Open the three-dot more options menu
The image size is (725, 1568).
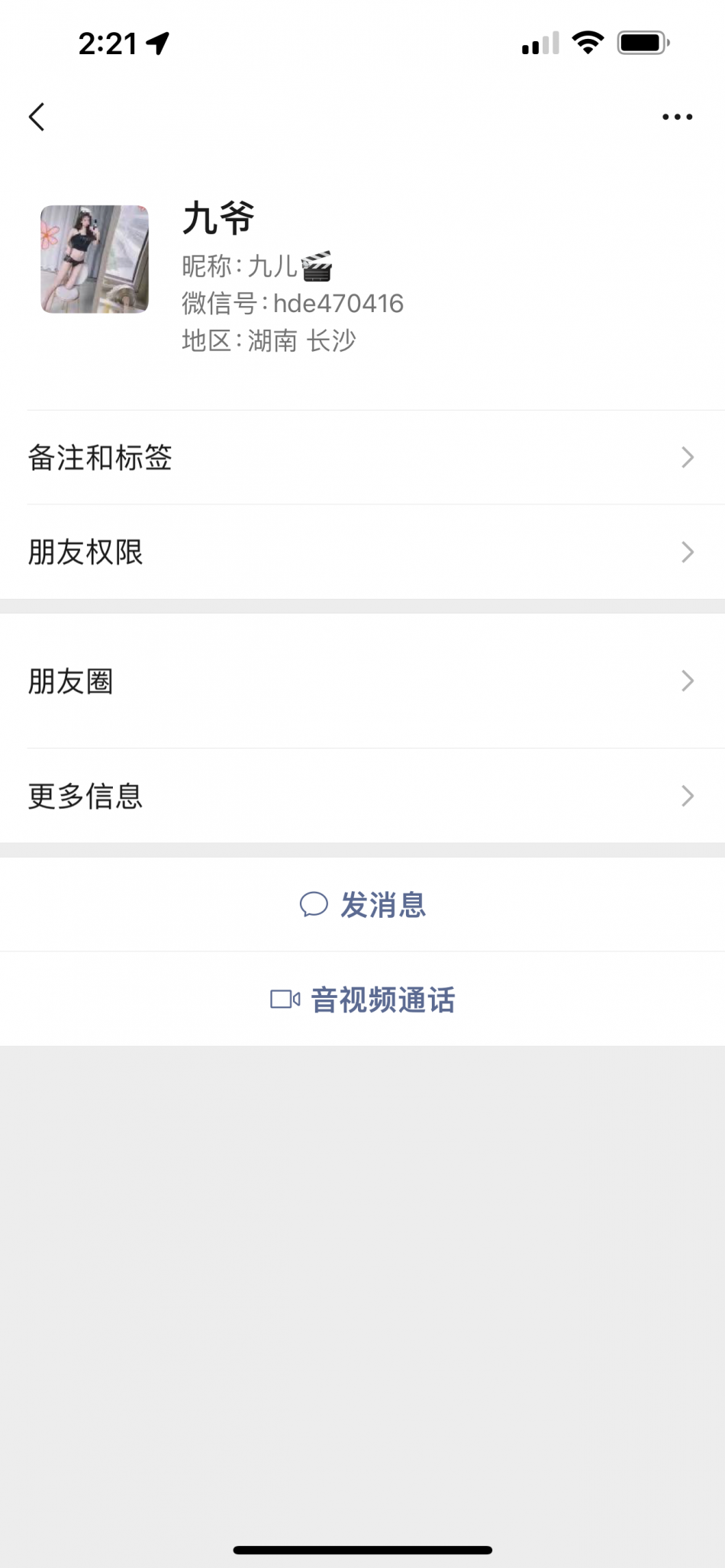click(x=677, y=117)
